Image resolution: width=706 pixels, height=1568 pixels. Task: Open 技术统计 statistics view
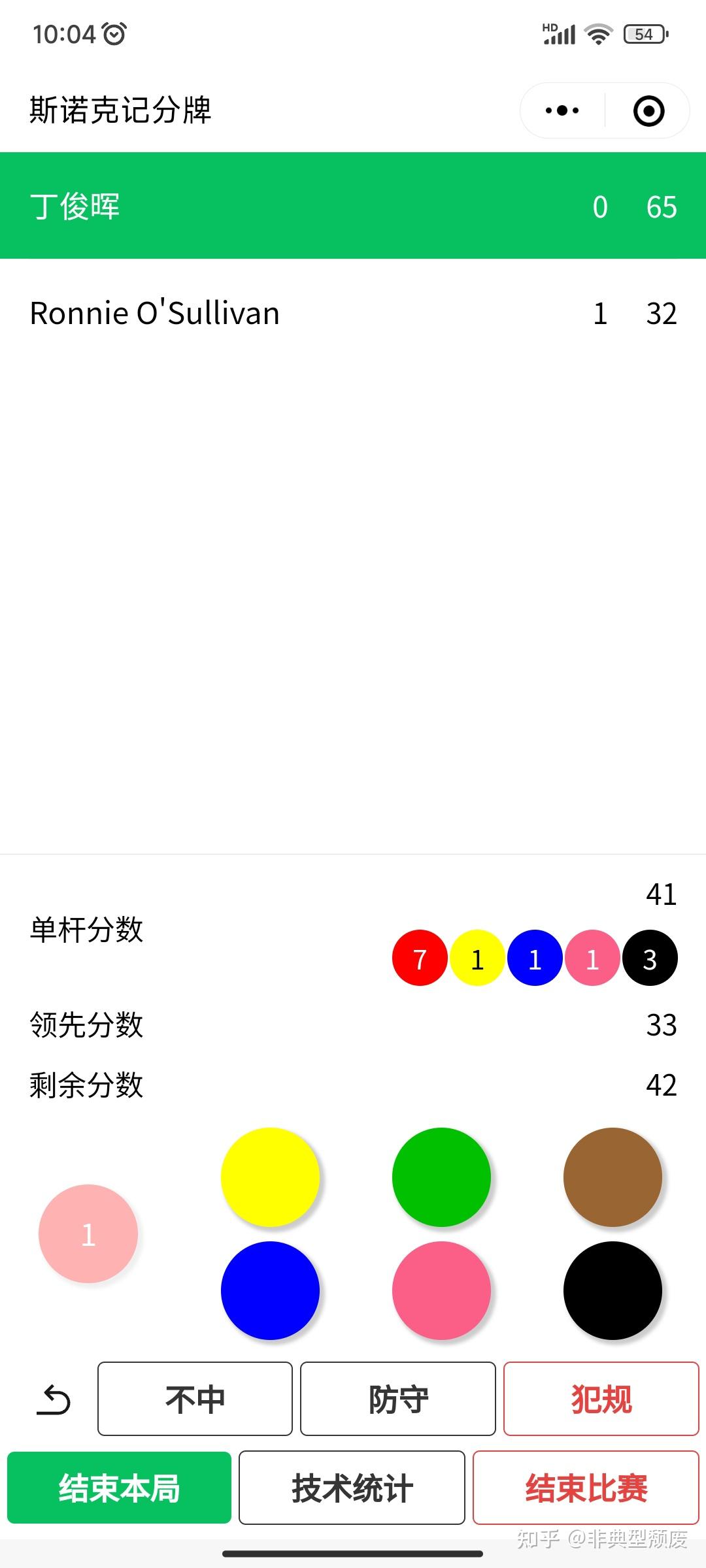click(352, 1488)
